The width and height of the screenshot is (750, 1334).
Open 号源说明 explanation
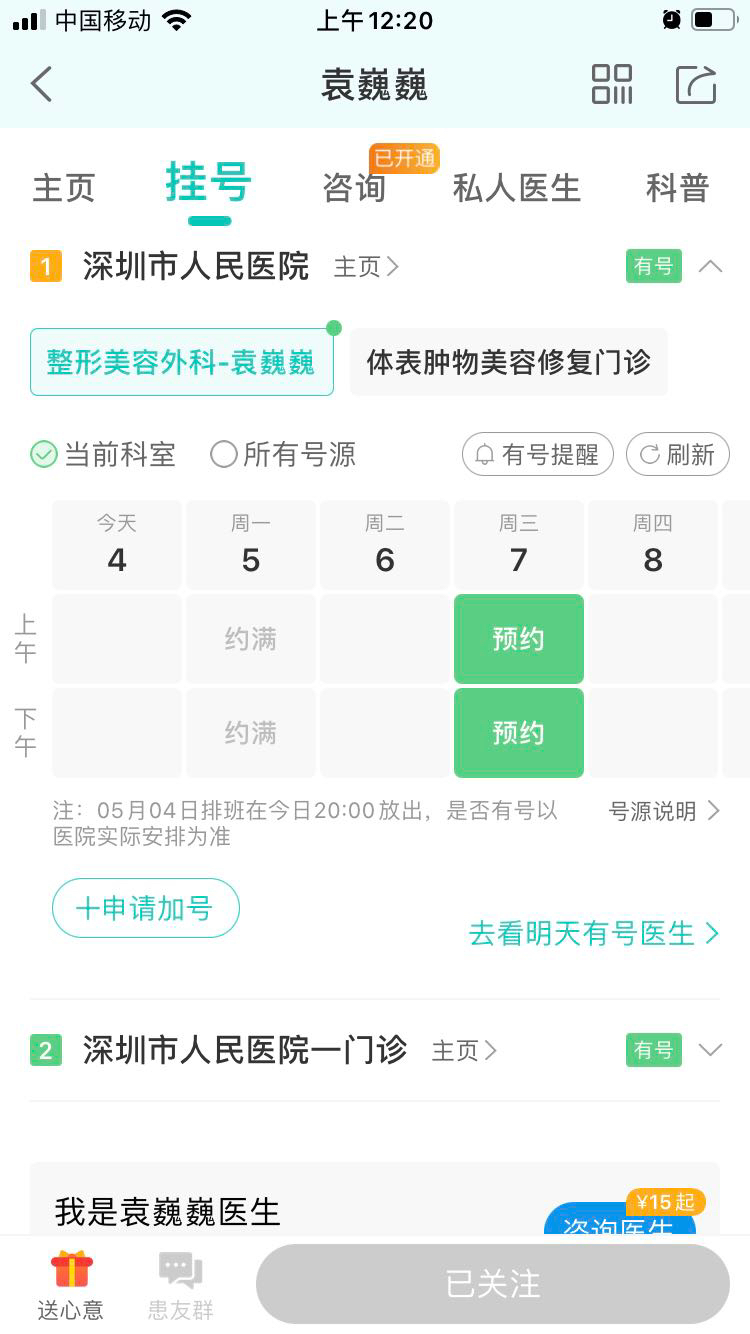[663, 811]
